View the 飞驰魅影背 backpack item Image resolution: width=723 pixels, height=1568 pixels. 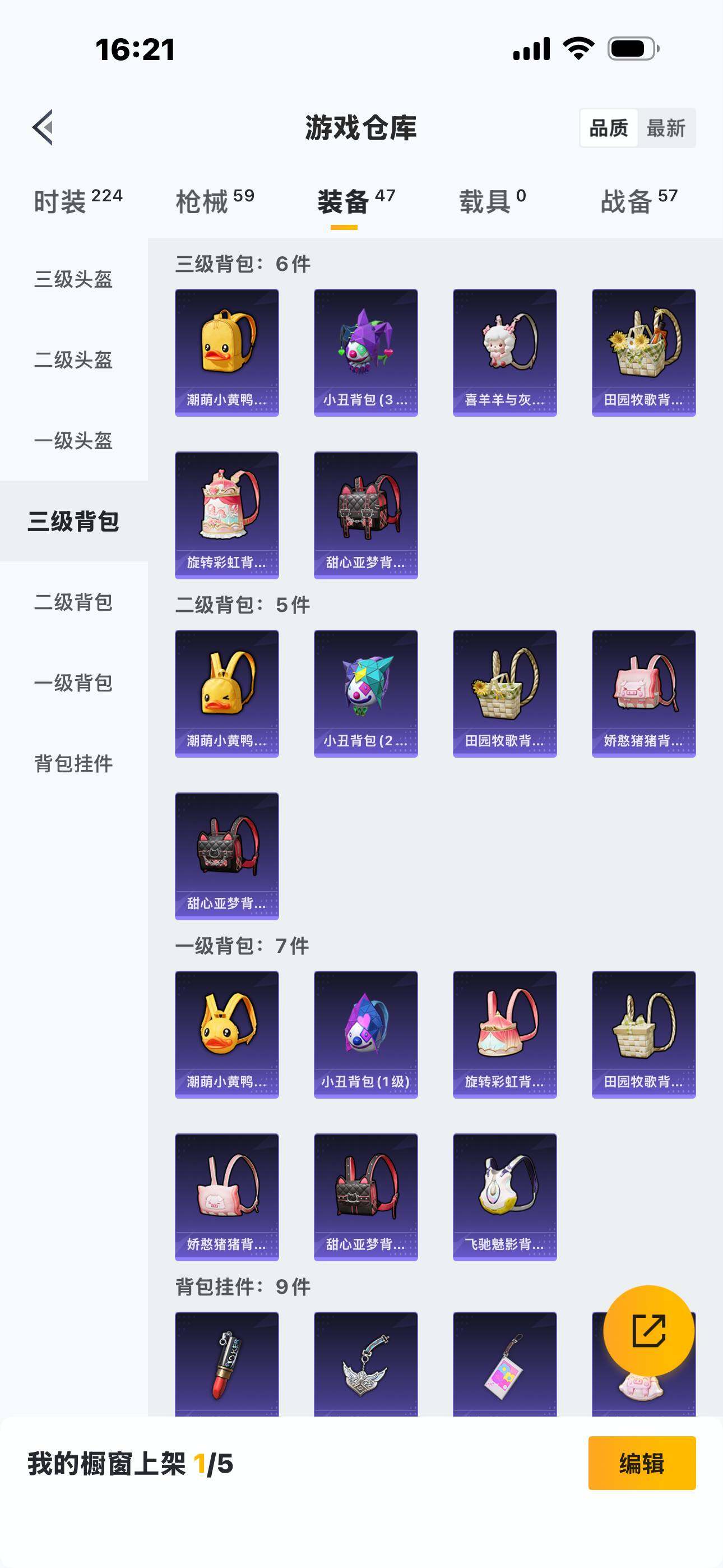(x=504, y=1197)
